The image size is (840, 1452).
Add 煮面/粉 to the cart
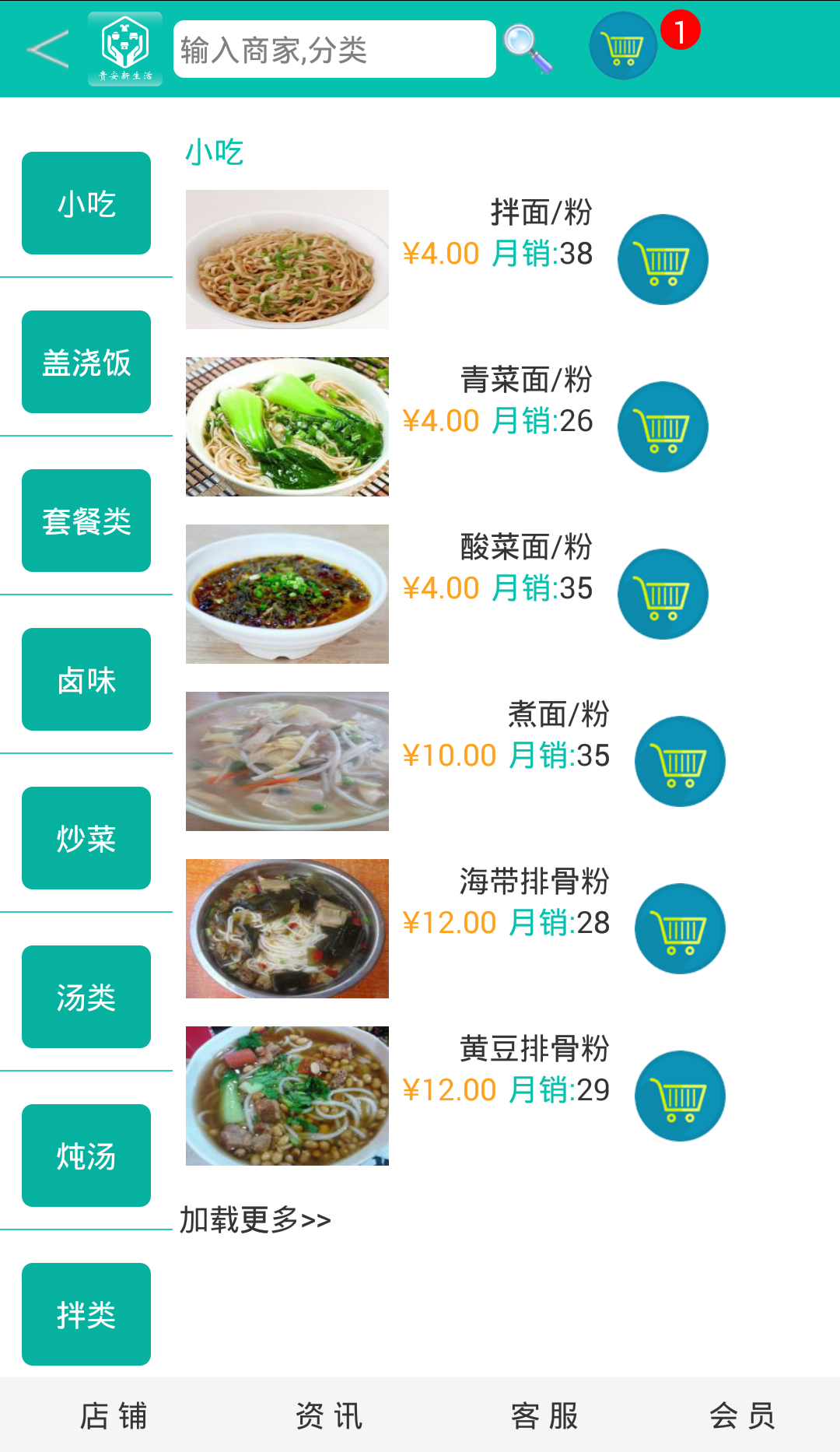[x=680, y=762]
